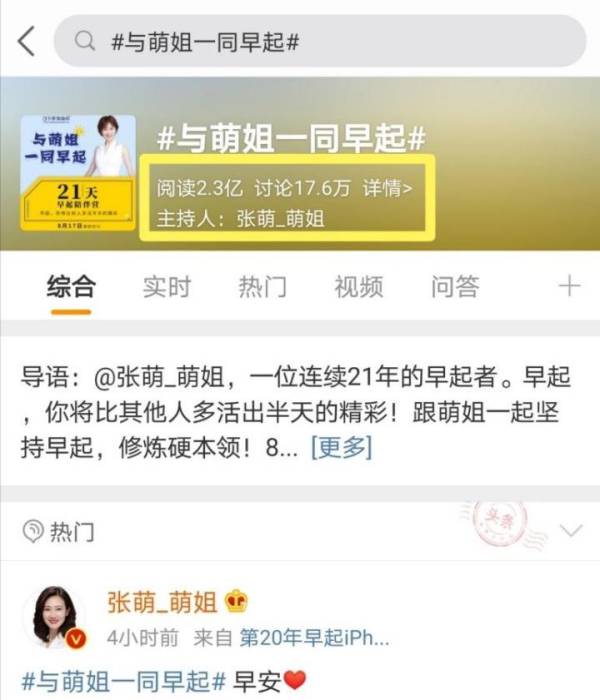Switch to the 综合 tab

coord(71,287)
